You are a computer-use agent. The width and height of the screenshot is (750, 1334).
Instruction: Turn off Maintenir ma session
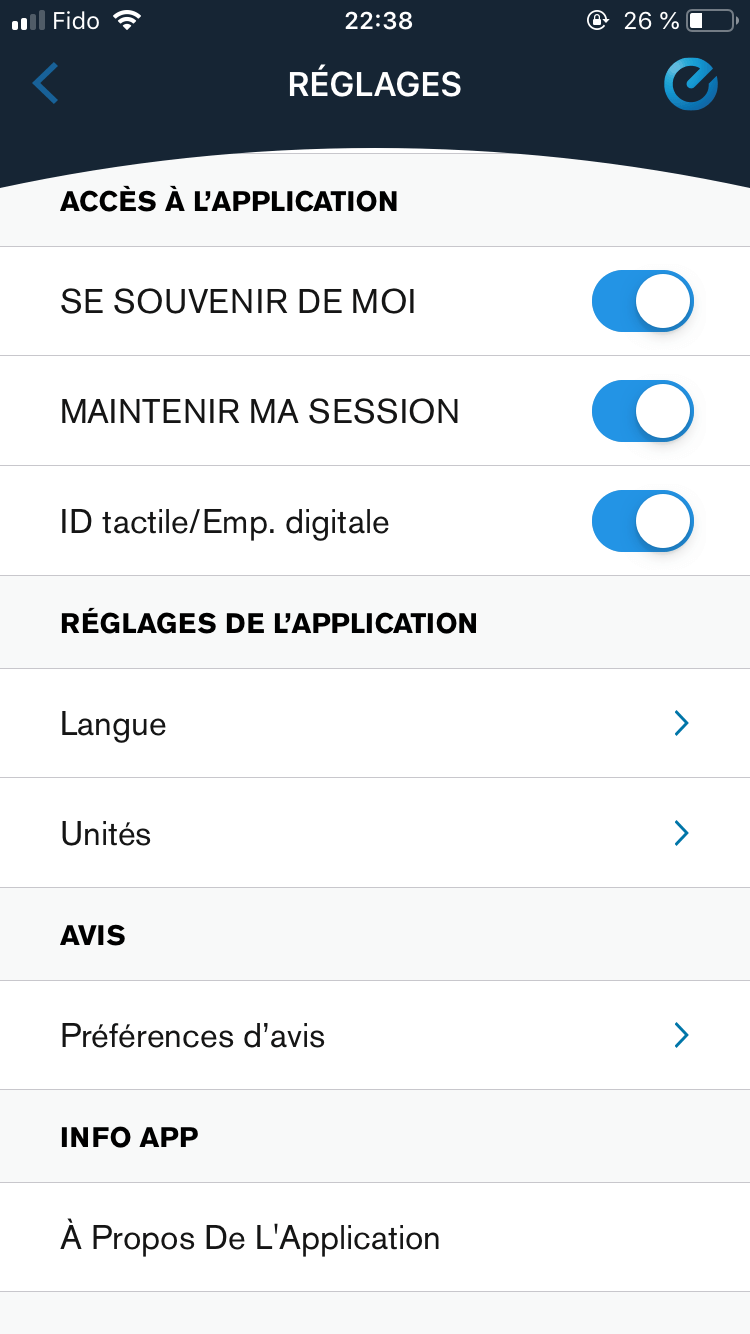(642, 411)
